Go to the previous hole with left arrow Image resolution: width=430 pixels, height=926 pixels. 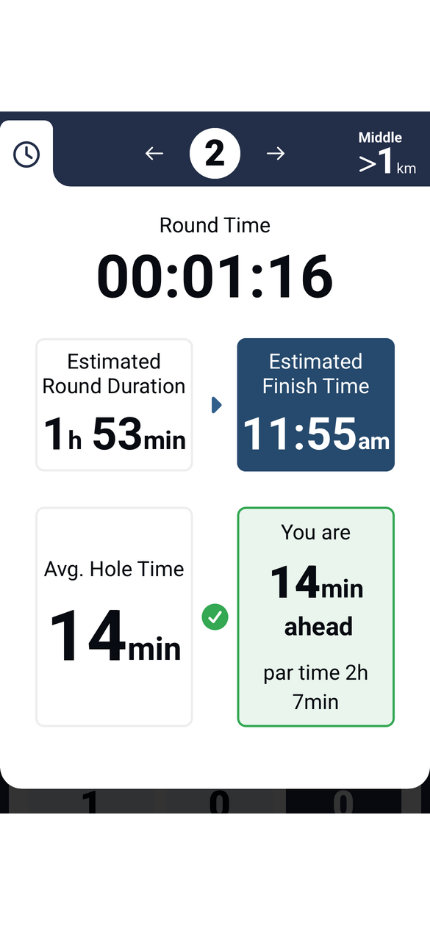154,154
